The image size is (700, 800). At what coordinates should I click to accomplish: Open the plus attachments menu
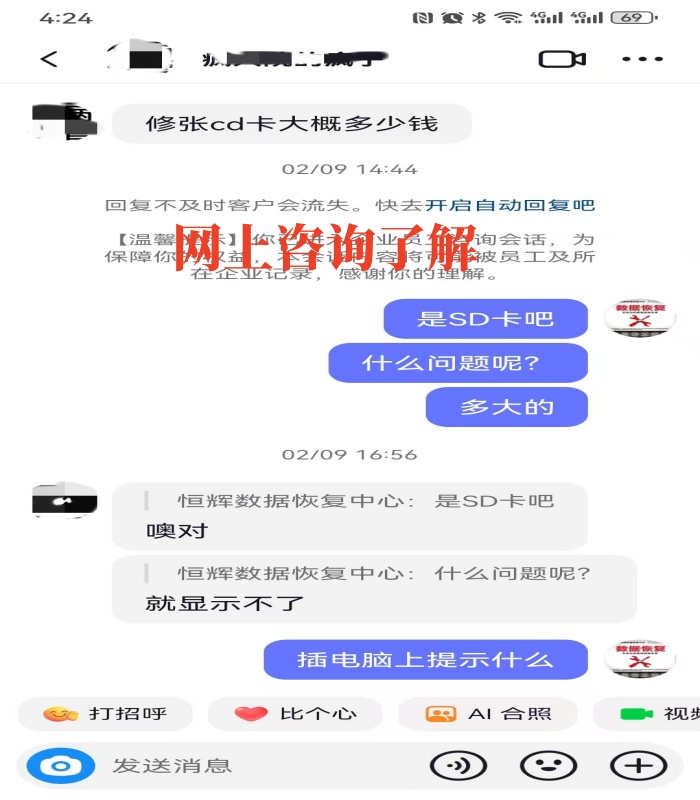click(x=637, y=766)
